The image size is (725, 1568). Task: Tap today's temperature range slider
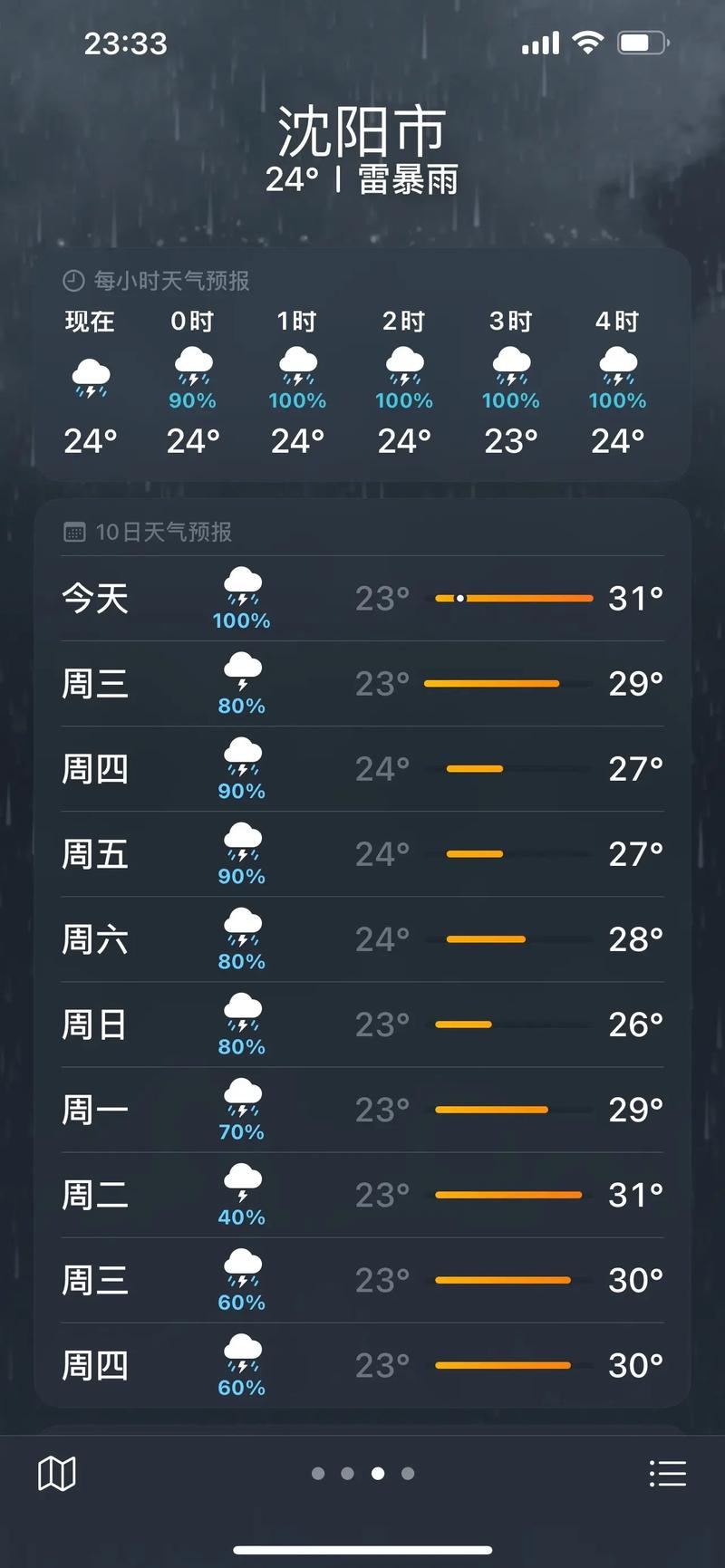(515, 598)
